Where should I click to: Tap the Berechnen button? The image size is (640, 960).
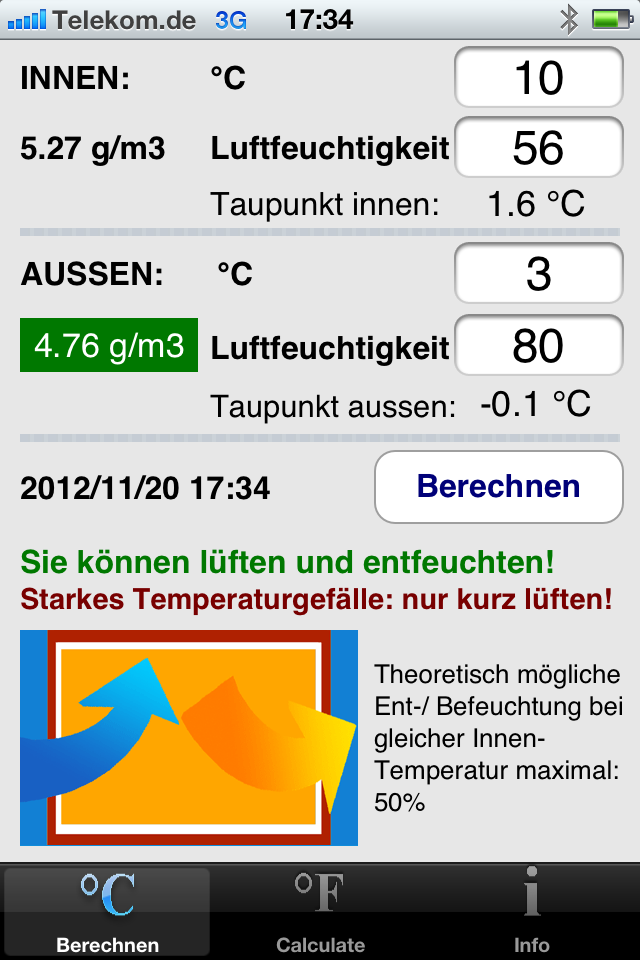tap(498, 487)
